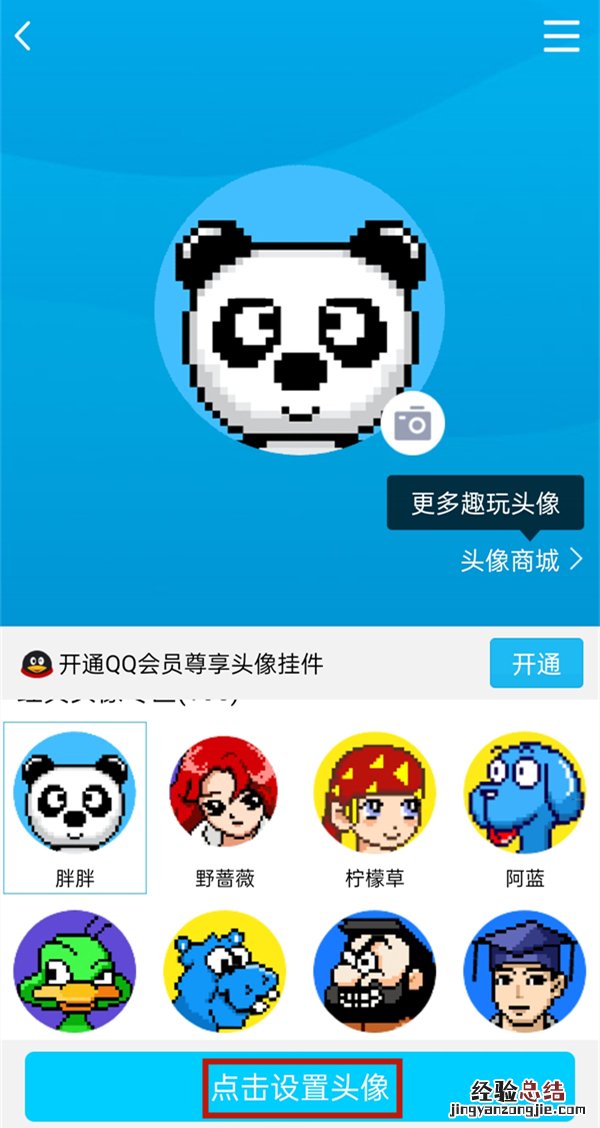Image resolution: width=600 pixels, height=1128 pixels.
Task: Tap 点击设置头像 to set avatar
Action: tap(300, 1087)
